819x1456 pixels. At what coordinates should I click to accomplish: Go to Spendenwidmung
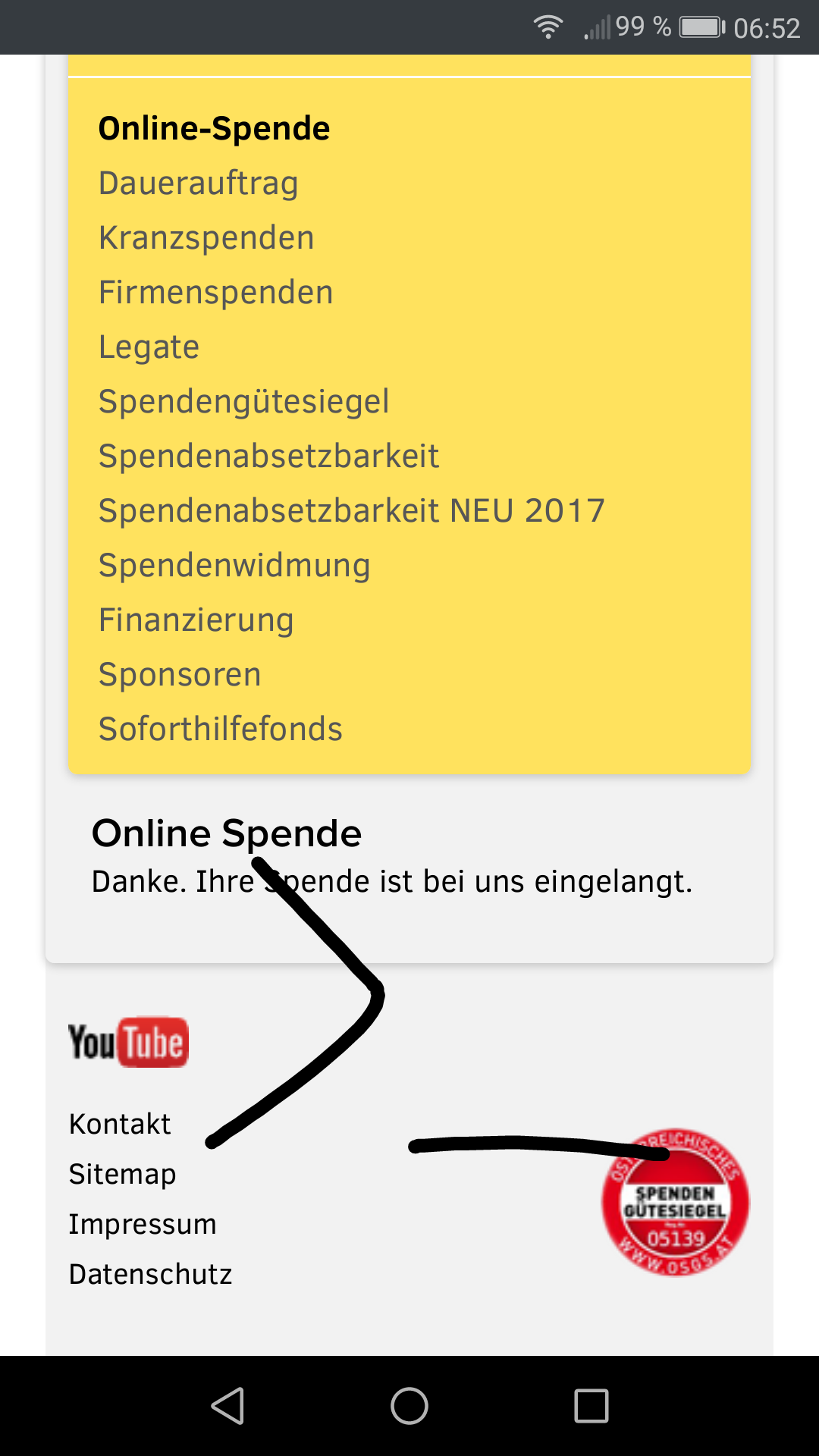tap(234, 566)
